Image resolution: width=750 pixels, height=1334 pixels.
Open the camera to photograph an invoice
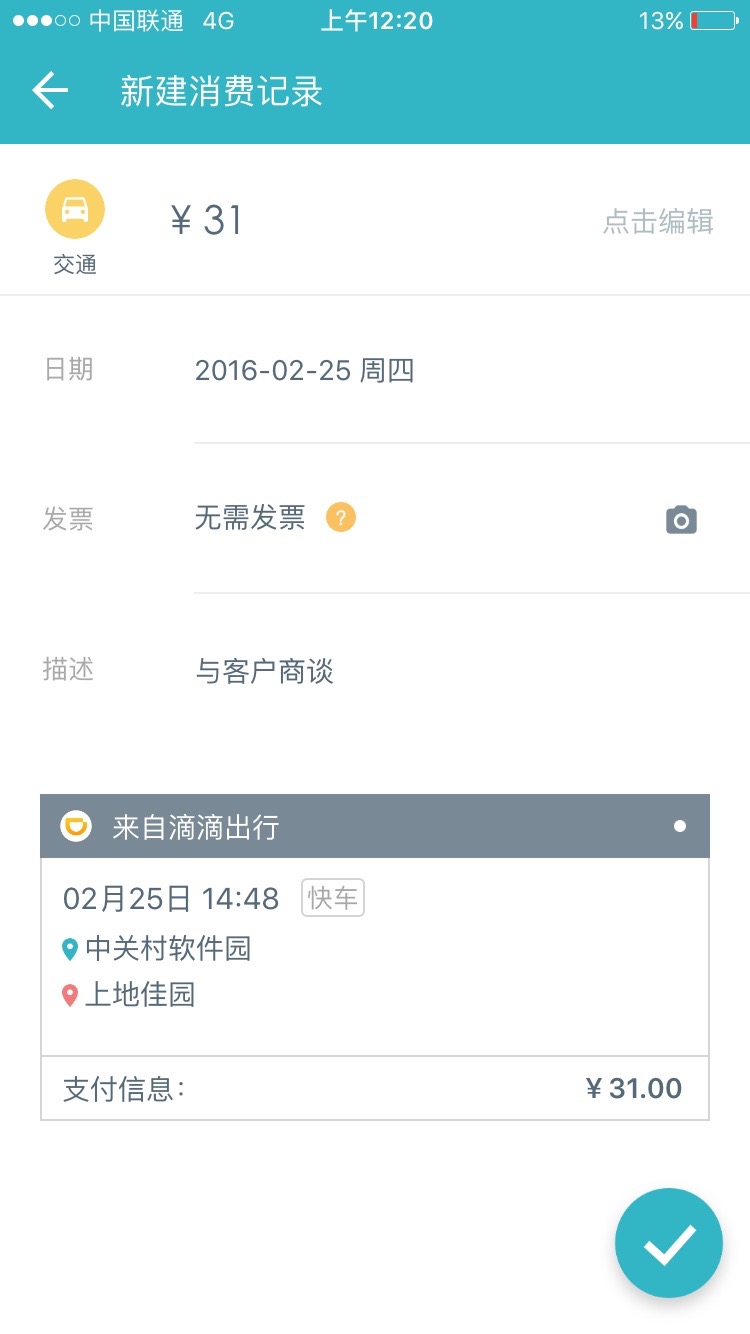click(681, 520)
